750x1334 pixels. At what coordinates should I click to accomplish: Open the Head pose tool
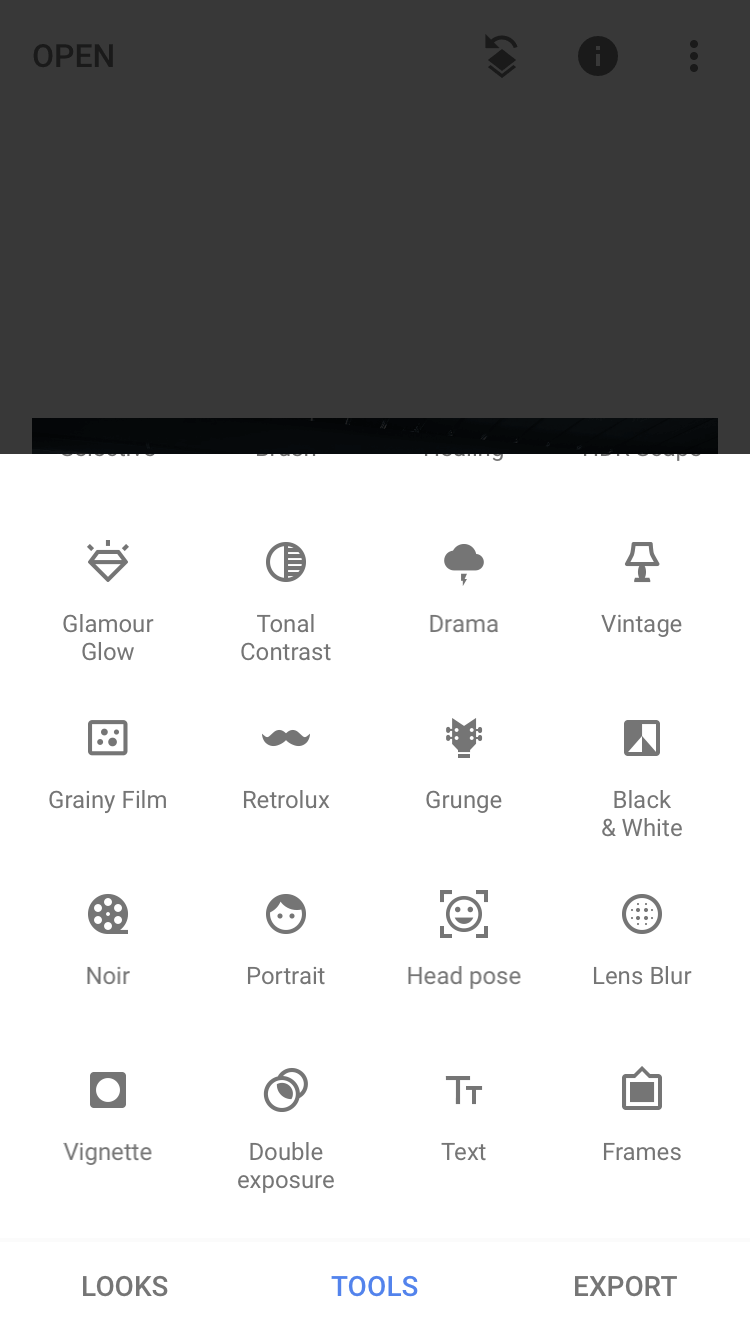click(x=463, y=938)
